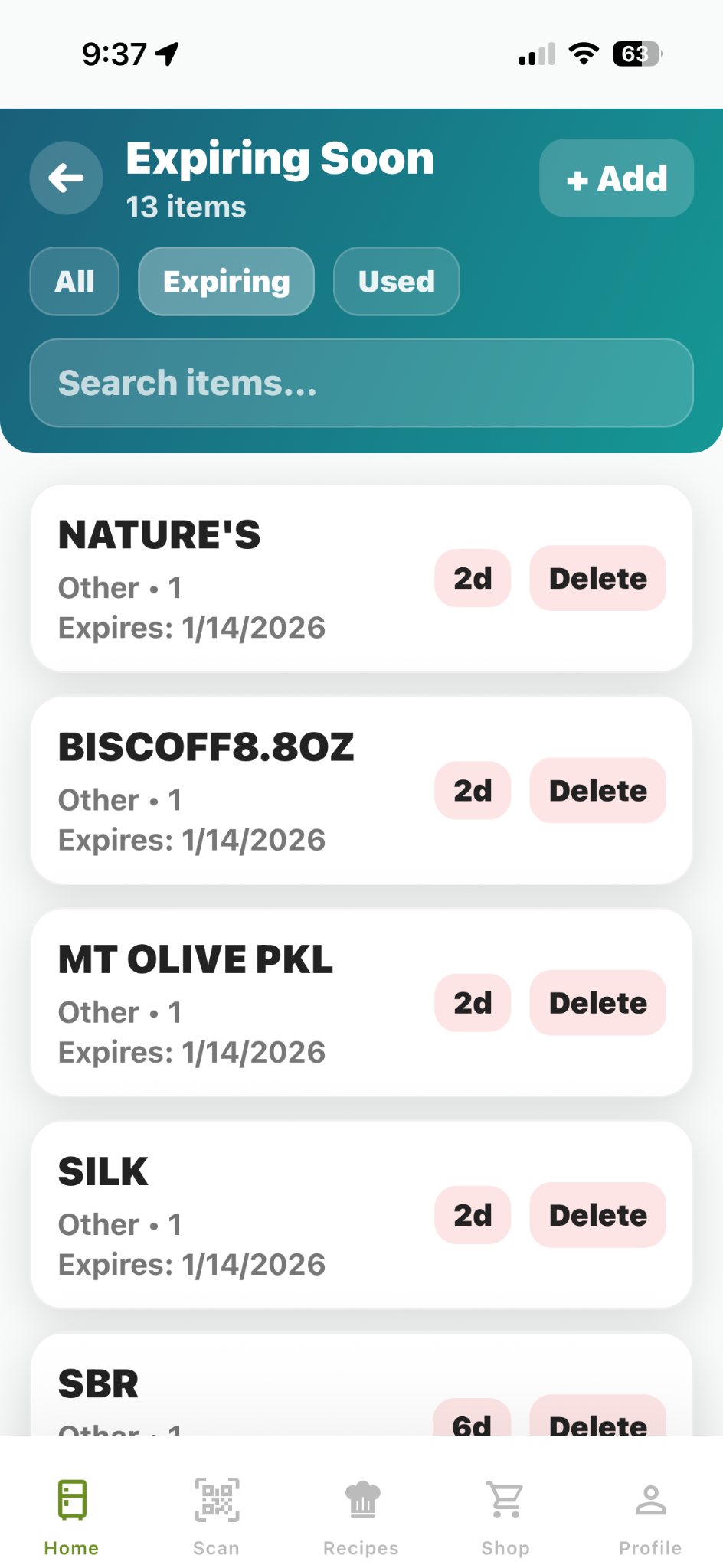Enable the All filter chip
723x1568 pixels.
click(x=74, y=282)
